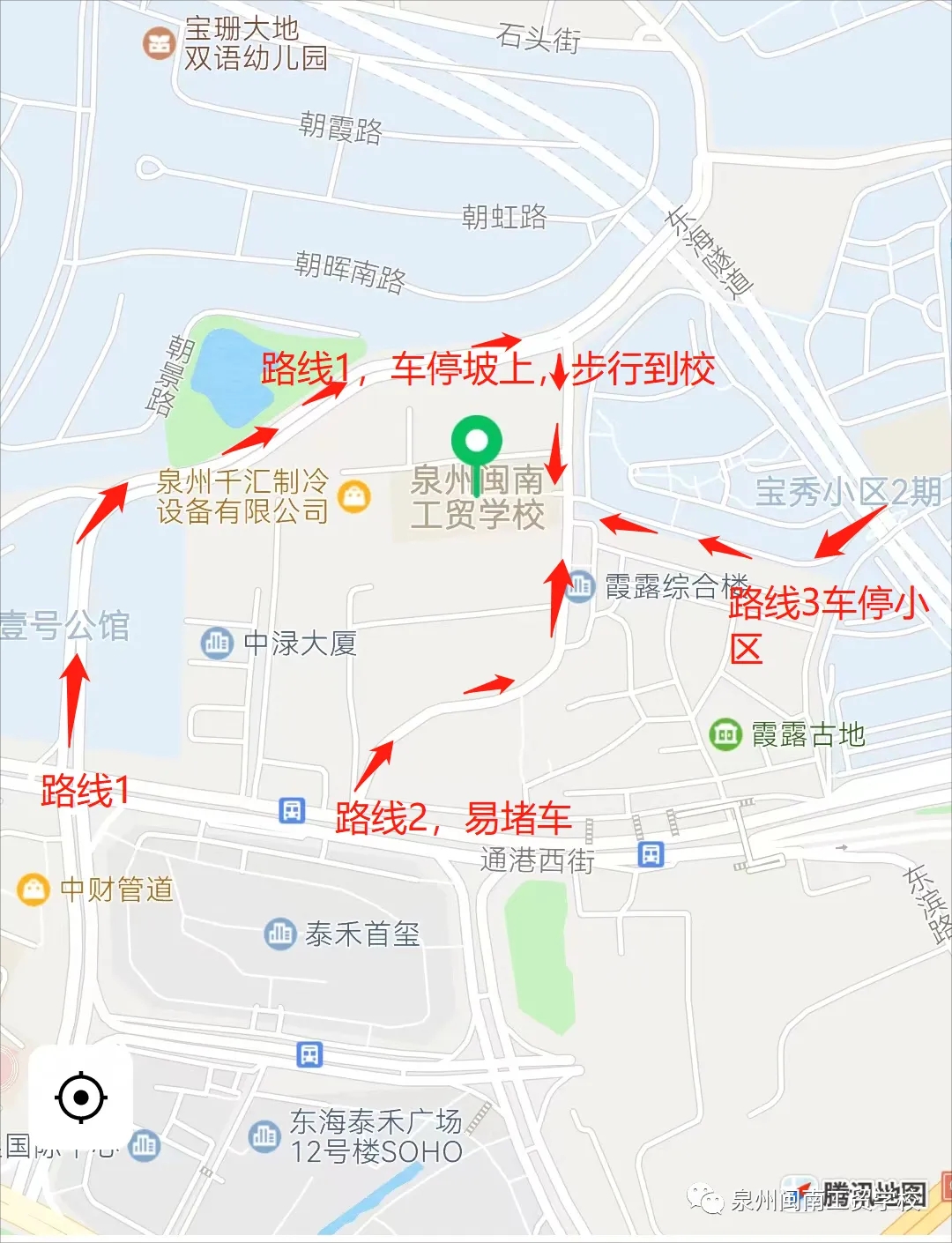
Task: Click the left metro station icon on 通港西街
Action: (x=291, y=808)
